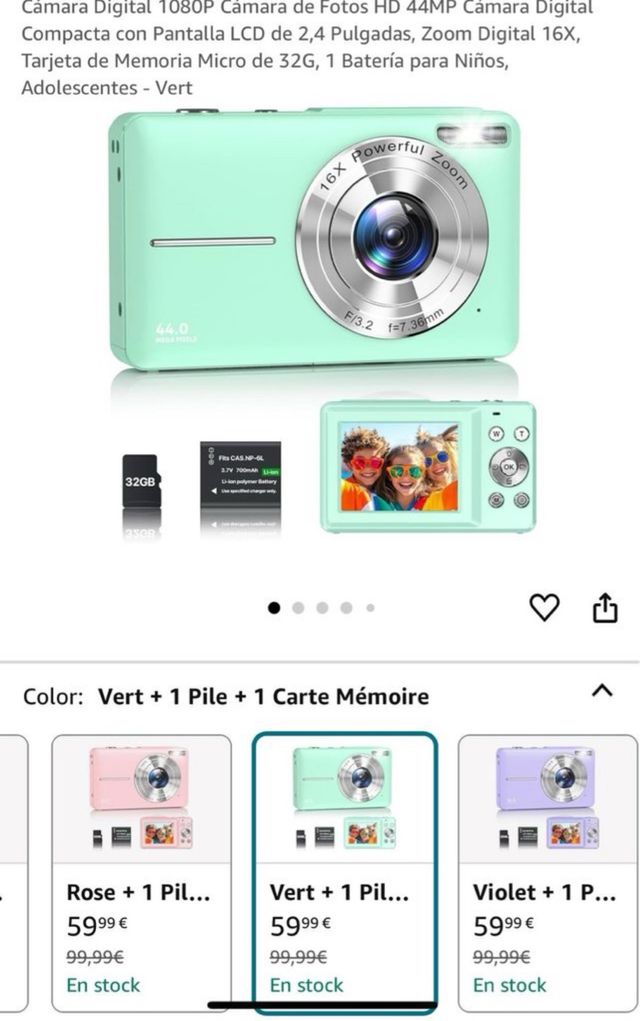This screenshot has height=1021, width=640.
Task: Share this camera listing
Action: (605, 607)
